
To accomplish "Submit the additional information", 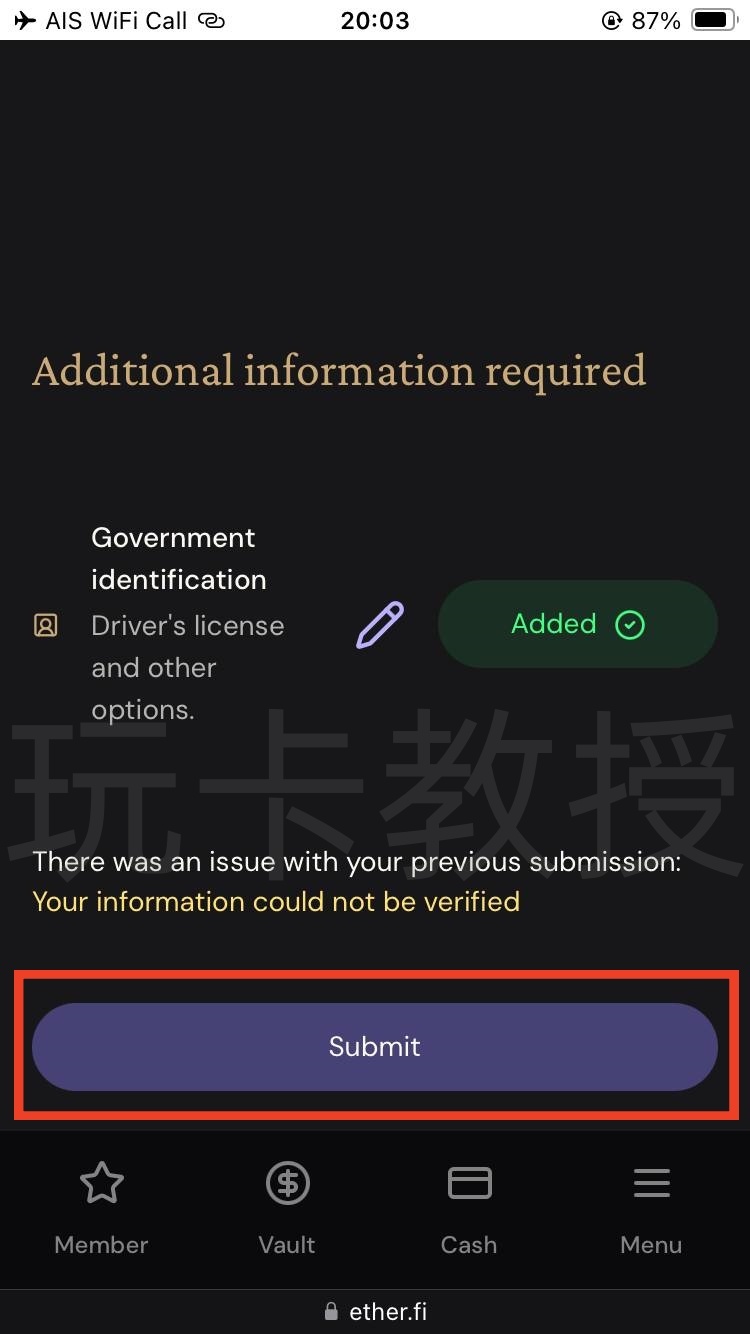I will (375, 1046).
